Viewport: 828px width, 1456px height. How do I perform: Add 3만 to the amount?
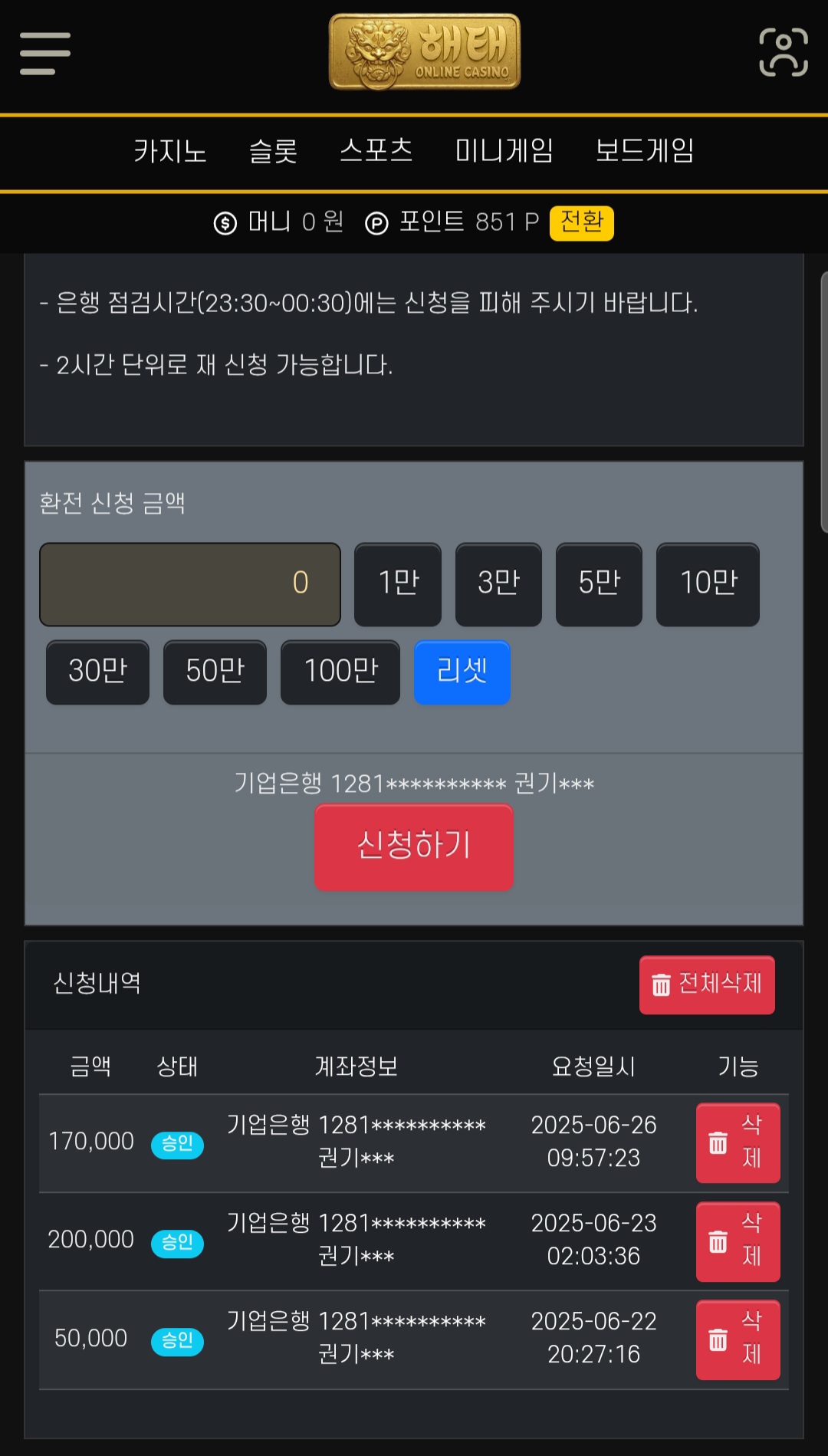point(498,584)
